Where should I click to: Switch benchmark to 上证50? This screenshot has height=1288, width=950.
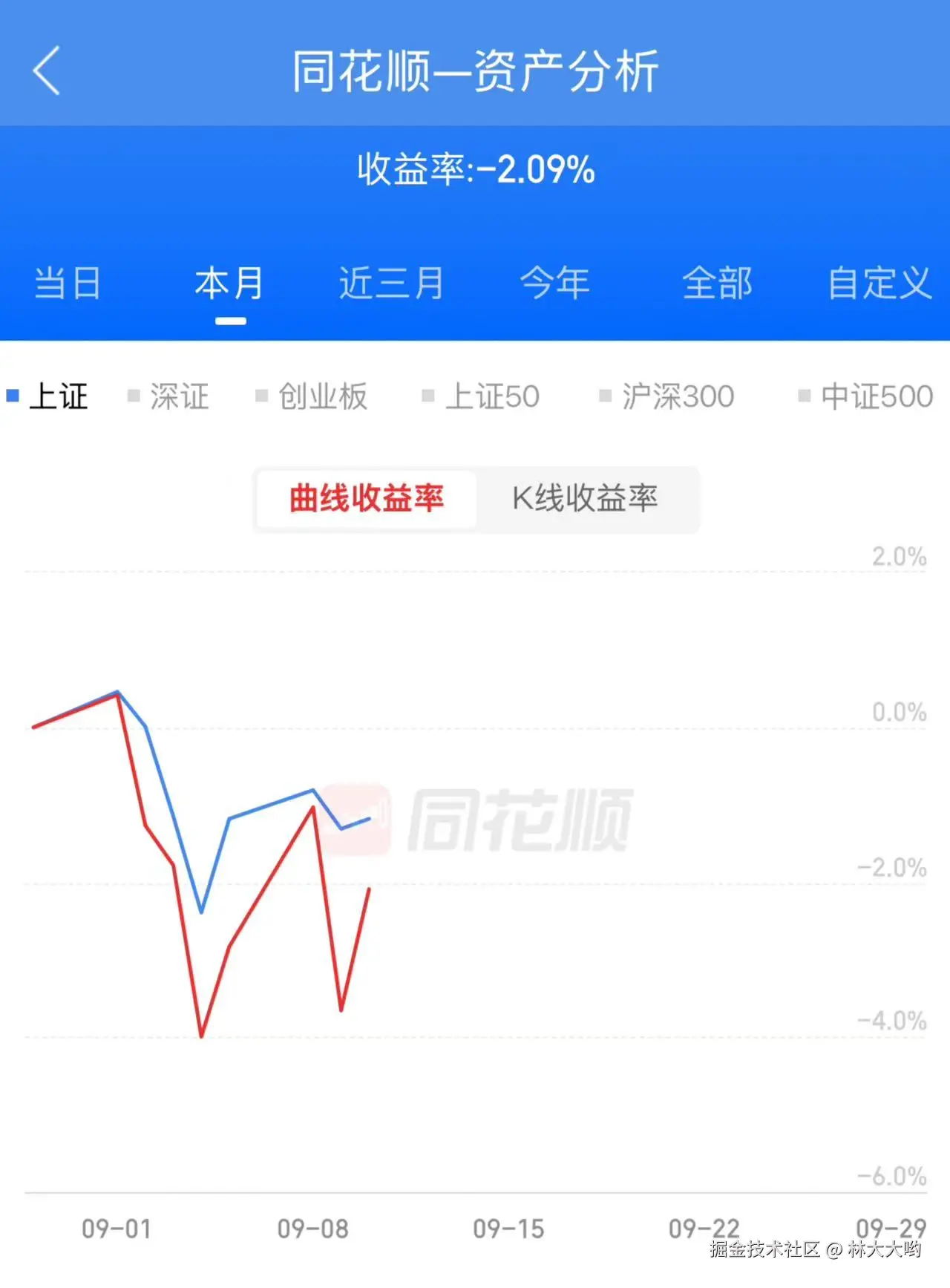click(x=482, y=396)
